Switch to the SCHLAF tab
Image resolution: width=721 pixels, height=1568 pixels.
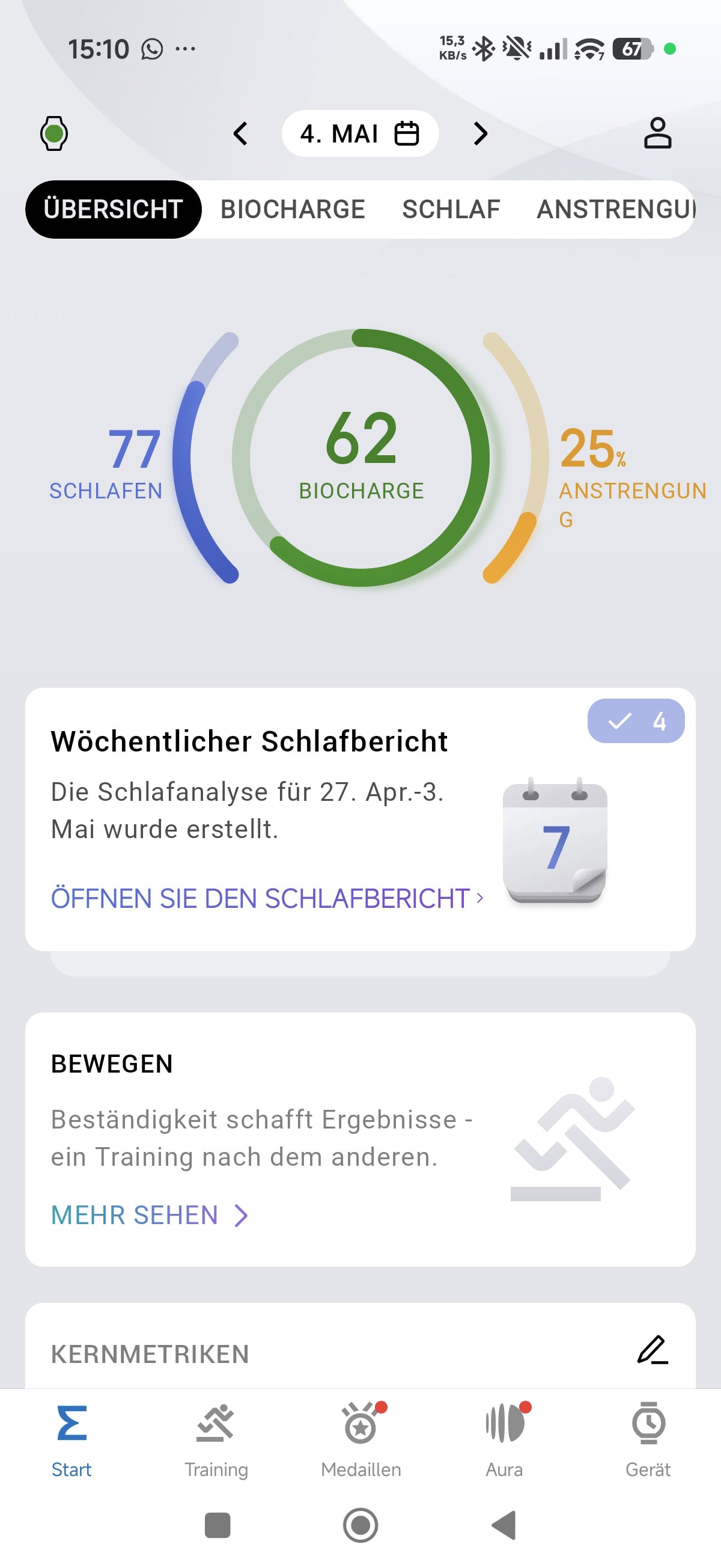[451, 209]
